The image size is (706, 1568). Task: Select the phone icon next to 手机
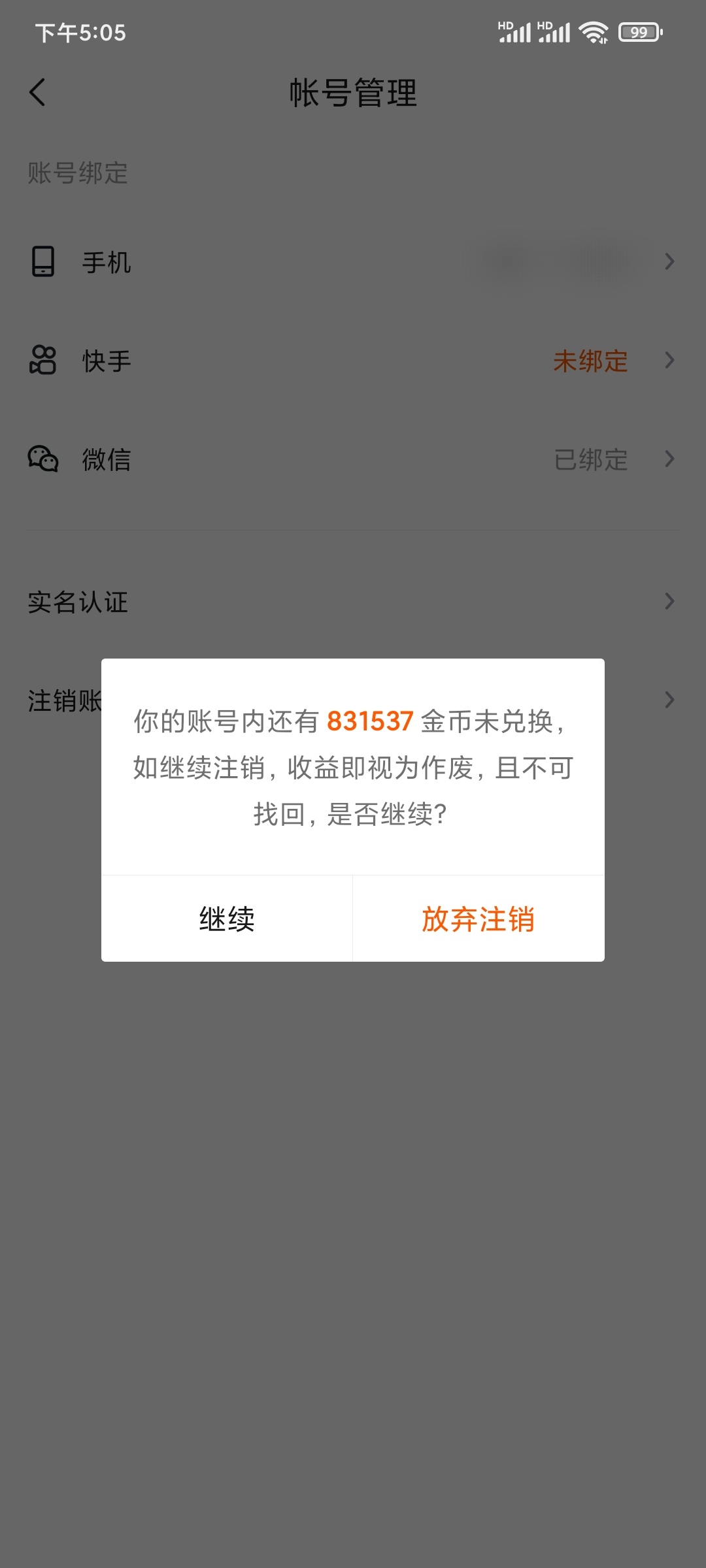coord(42,263)
